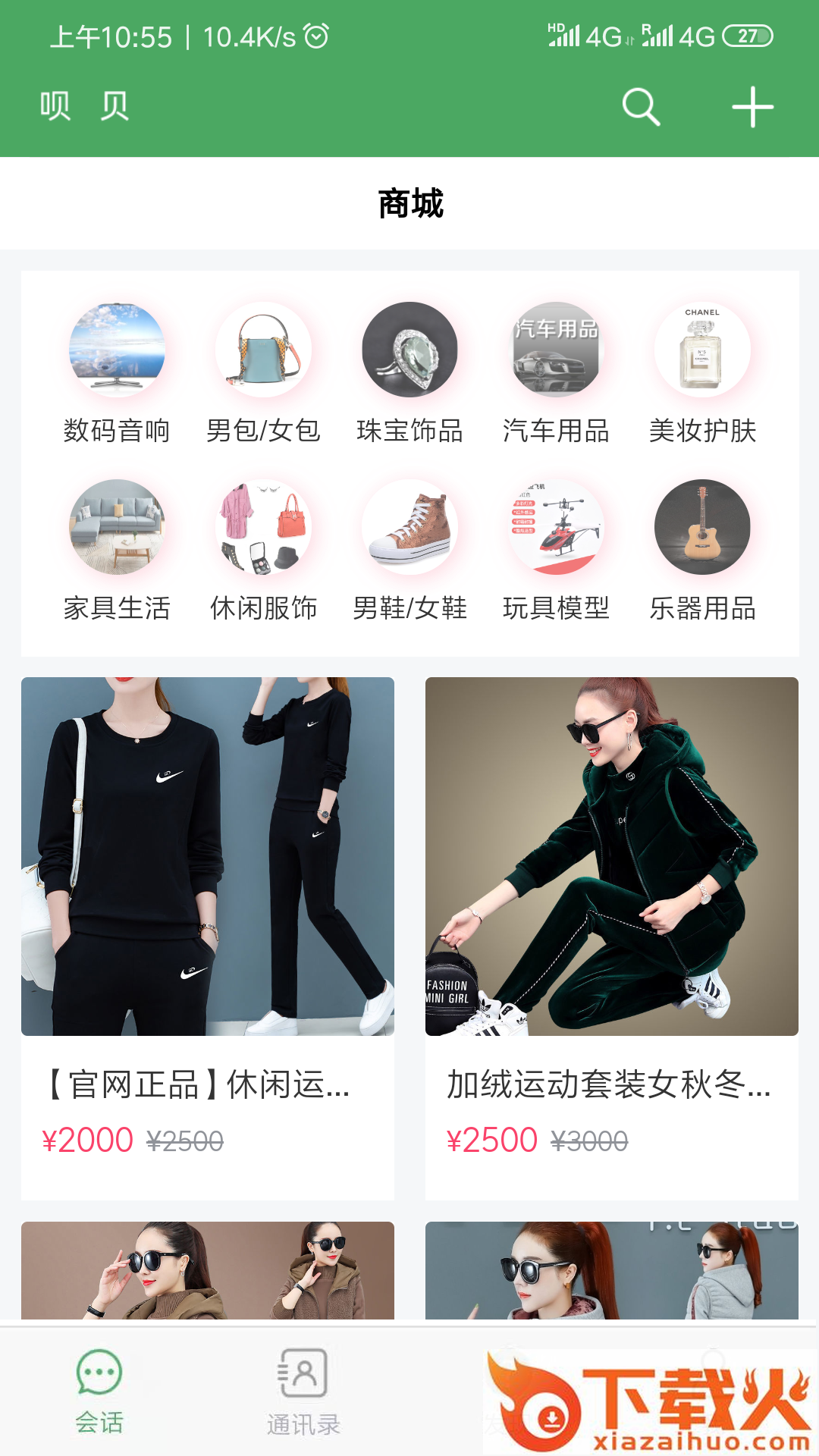Open 男包/女包 category
Image resolution: width=819 pixels, height=1456 pixels.
click(263, 373)
